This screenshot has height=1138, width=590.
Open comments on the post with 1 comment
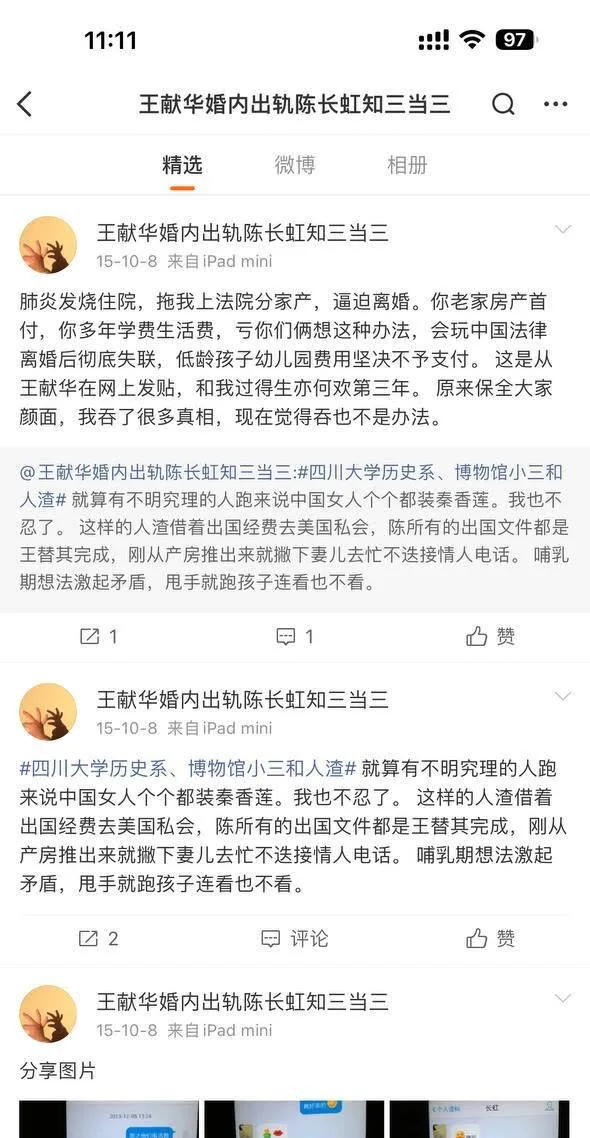coord(295,637)
